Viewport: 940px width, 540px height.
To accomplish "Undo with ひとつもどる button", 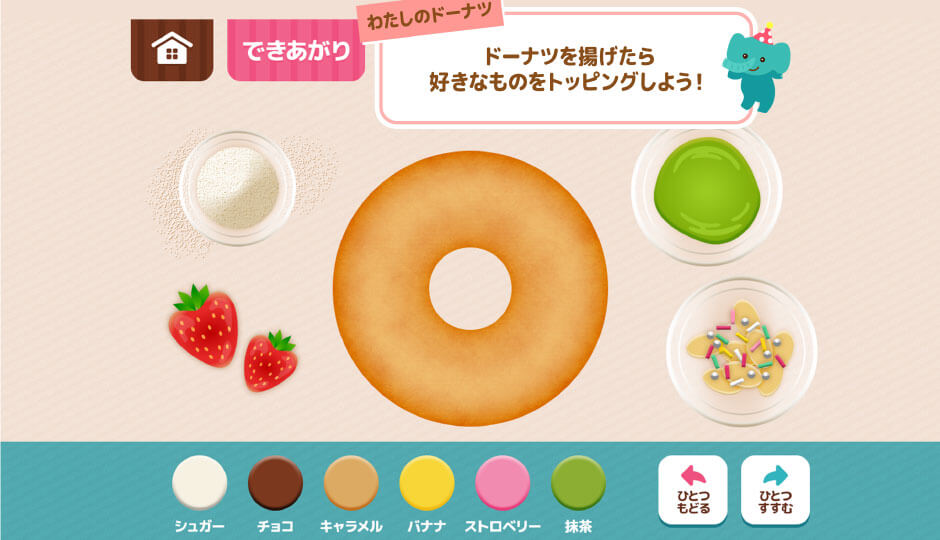I will tap(692, 489).
